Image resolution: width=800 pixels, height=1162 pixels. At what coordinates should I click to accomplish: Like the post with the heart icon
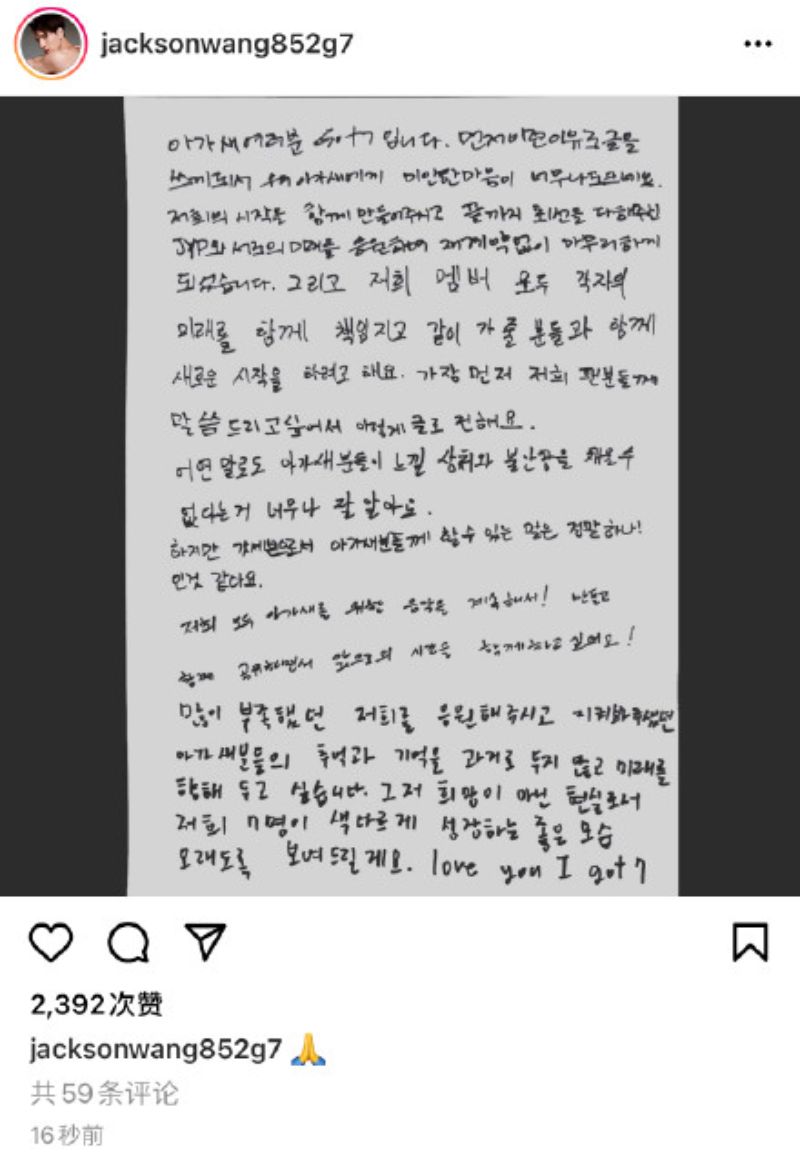(x=50, y=942)
